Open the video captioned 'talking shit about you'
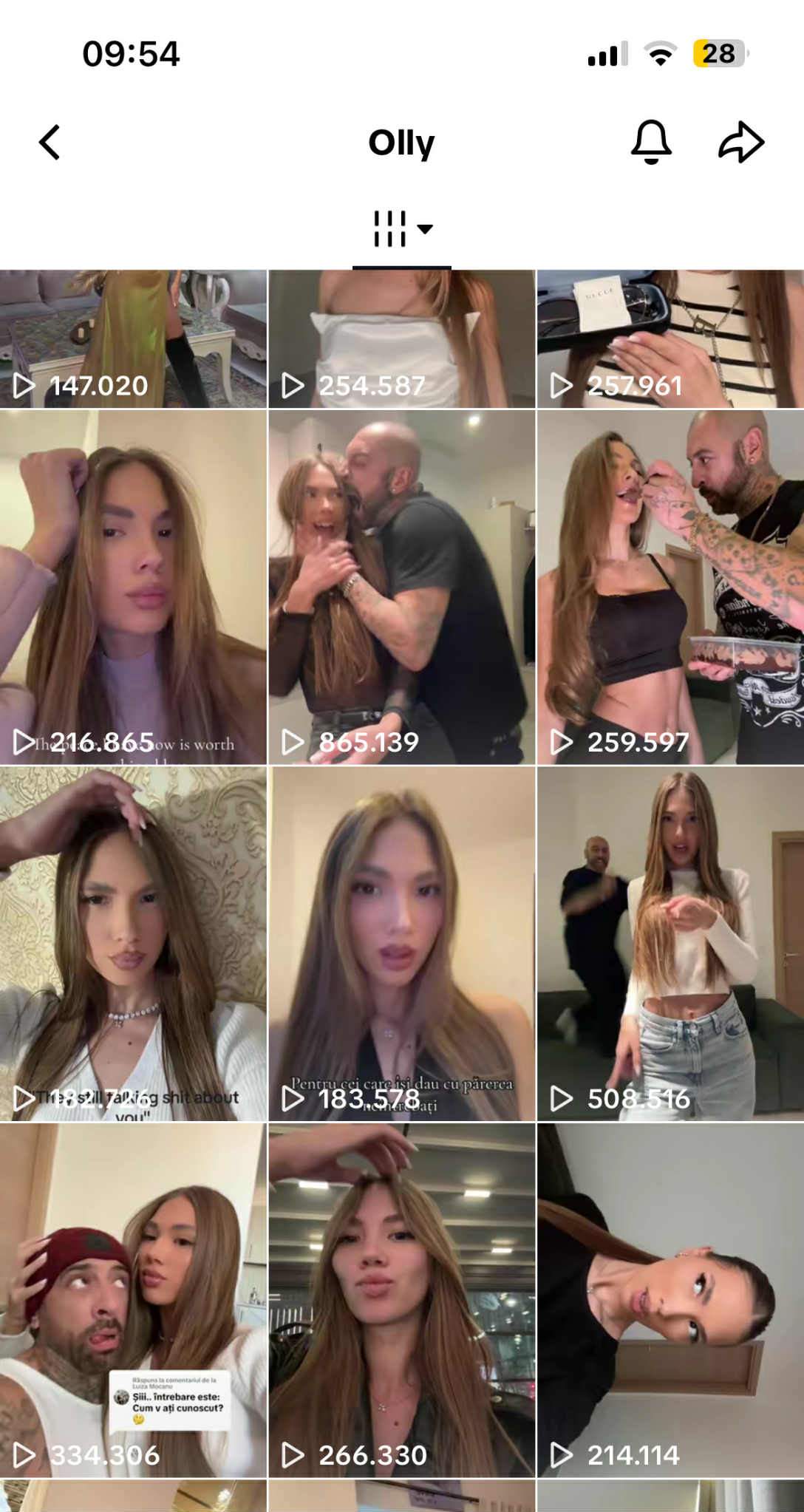804x1512 pixels. pyautogui.click(x=133, y=944)
